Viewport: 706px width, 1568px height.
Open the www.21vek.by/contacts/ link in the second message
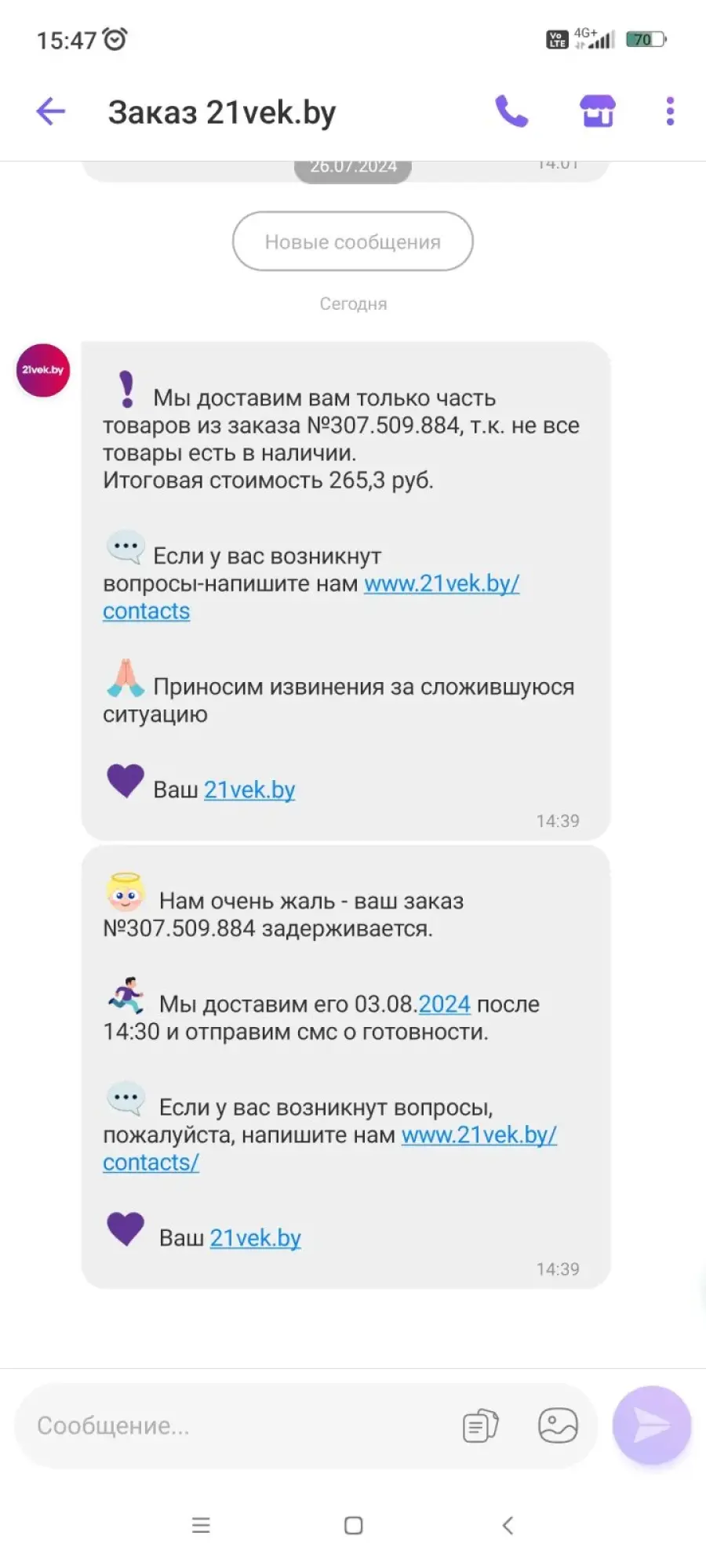330,1149
